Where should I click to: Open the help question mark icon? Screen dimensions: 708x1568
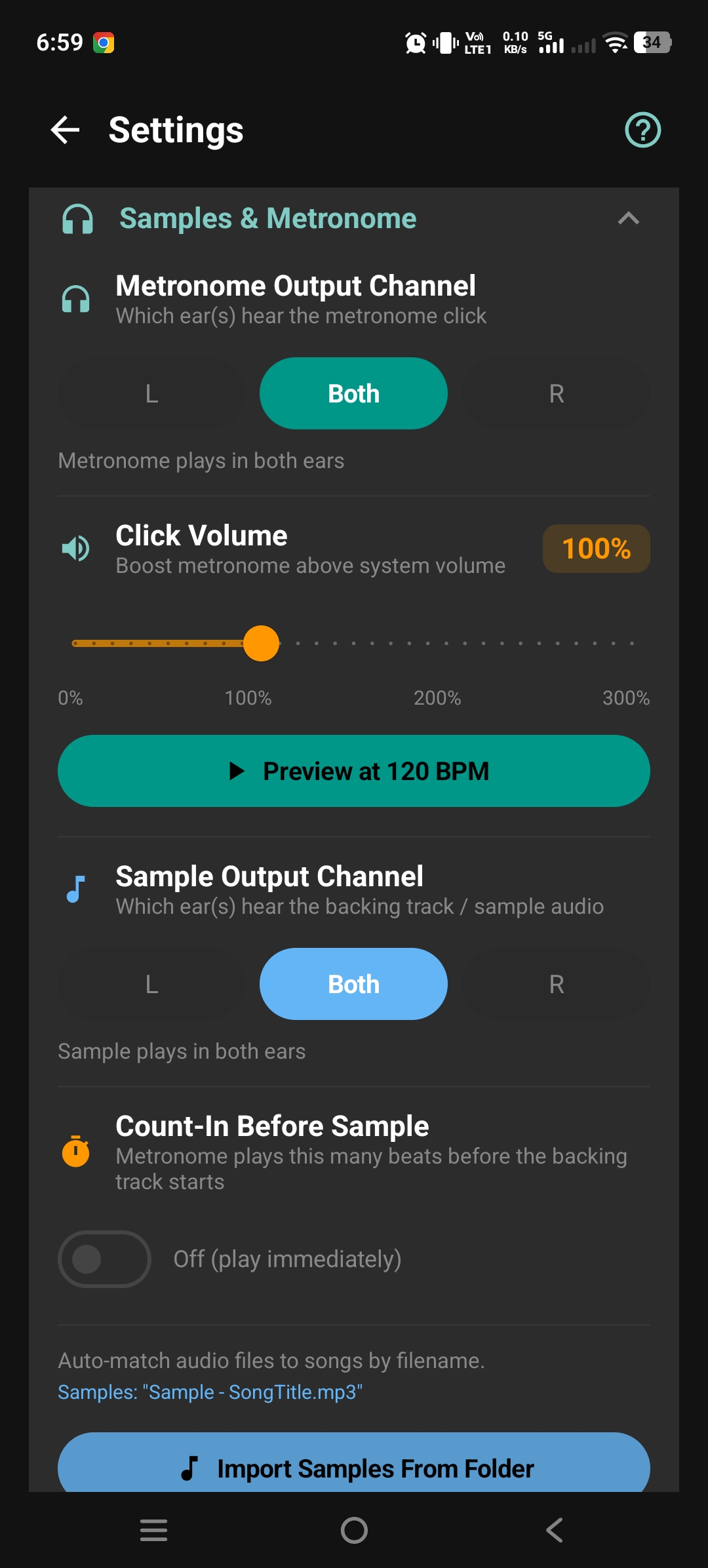click(x=642, y=130)
